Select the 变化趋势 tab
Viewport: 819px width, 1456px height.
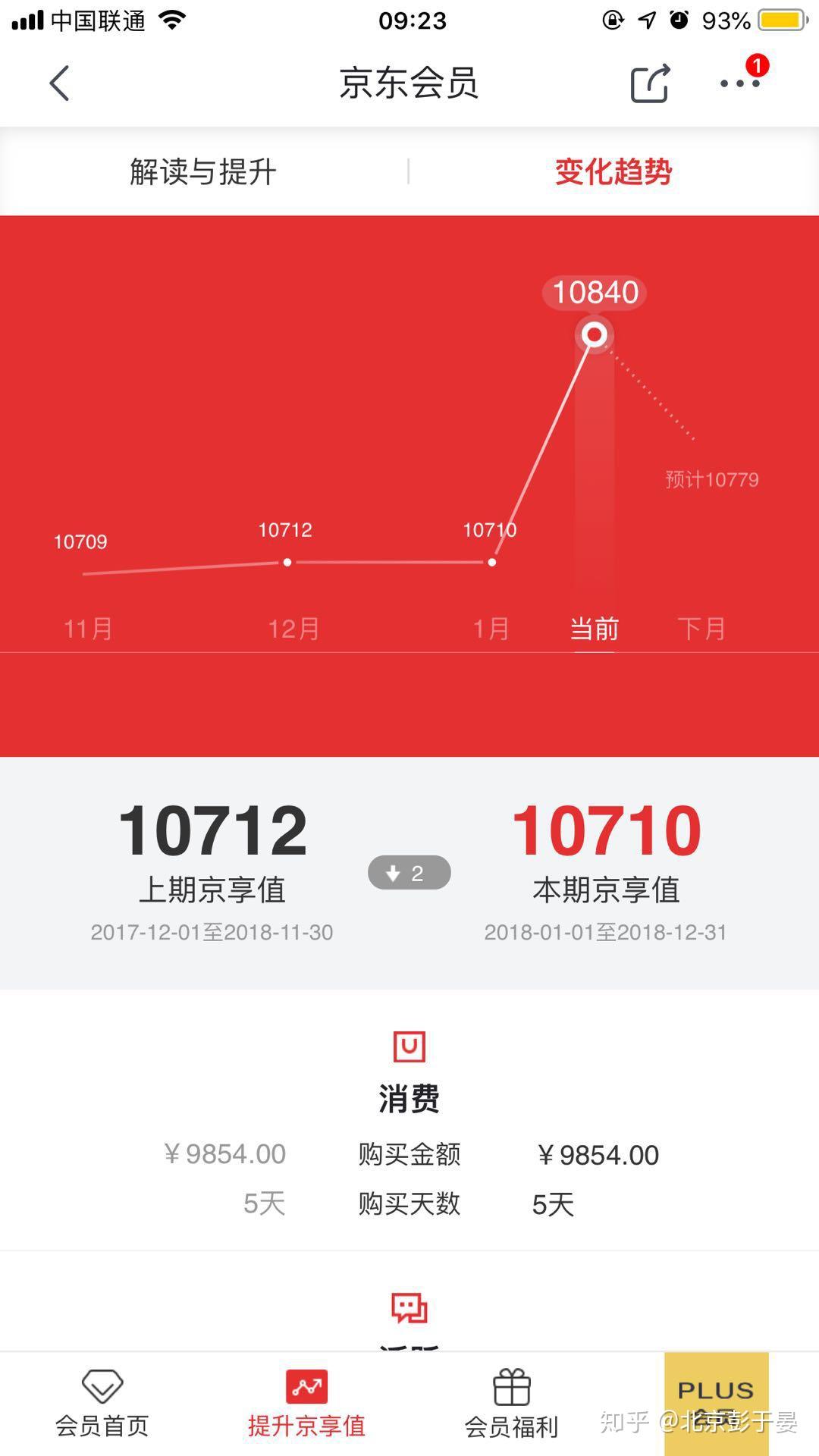(613, 171)
